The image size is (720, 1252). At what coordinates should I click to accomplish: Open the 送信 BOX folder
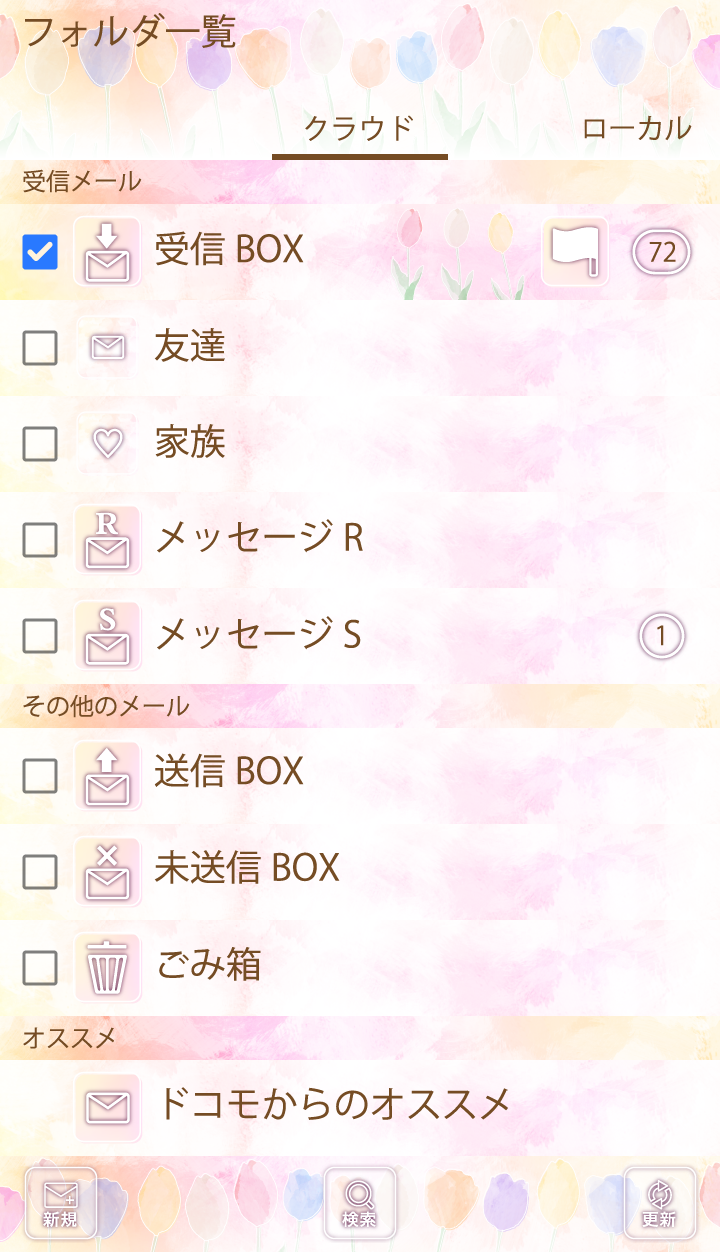(229, 772)
